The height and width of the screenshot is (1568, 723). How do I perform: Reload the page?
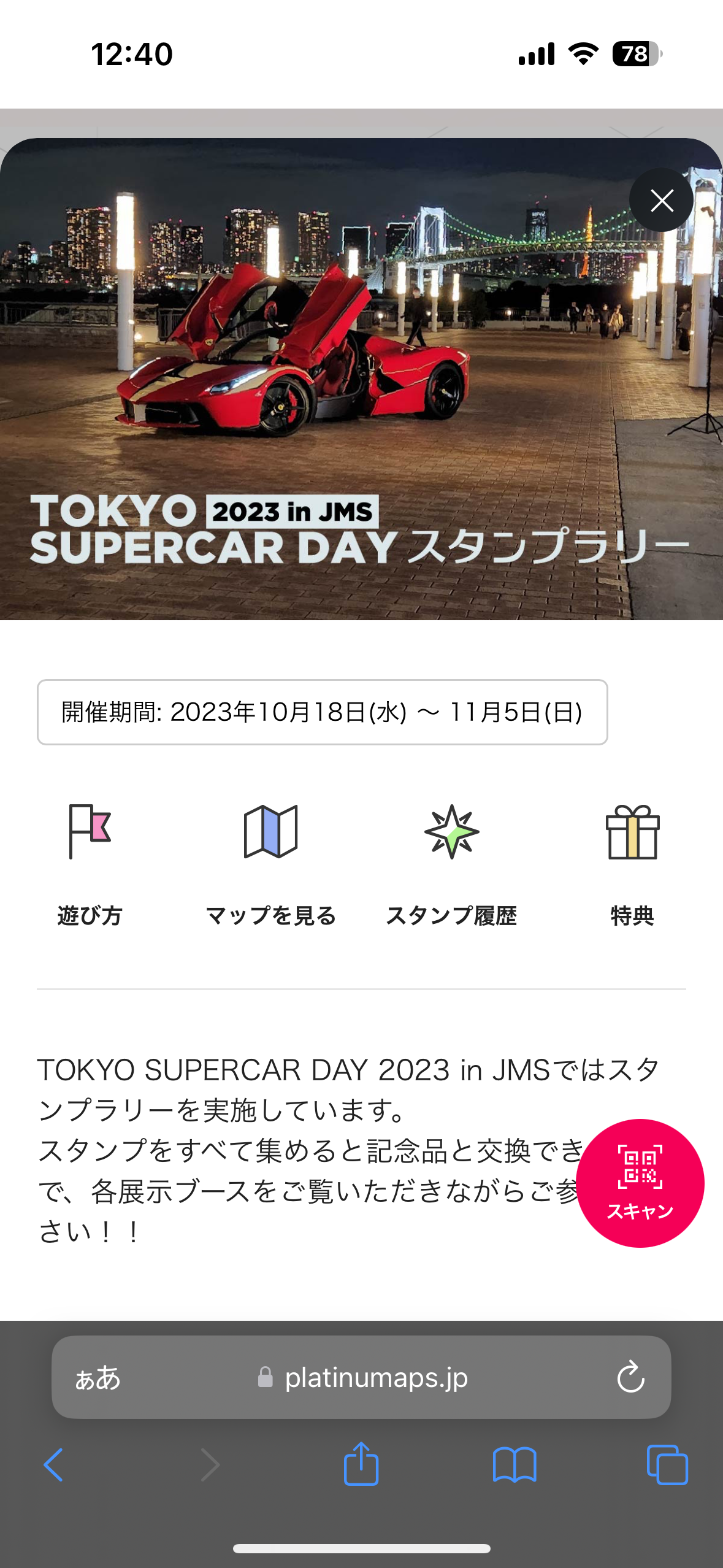point(630,1378)
